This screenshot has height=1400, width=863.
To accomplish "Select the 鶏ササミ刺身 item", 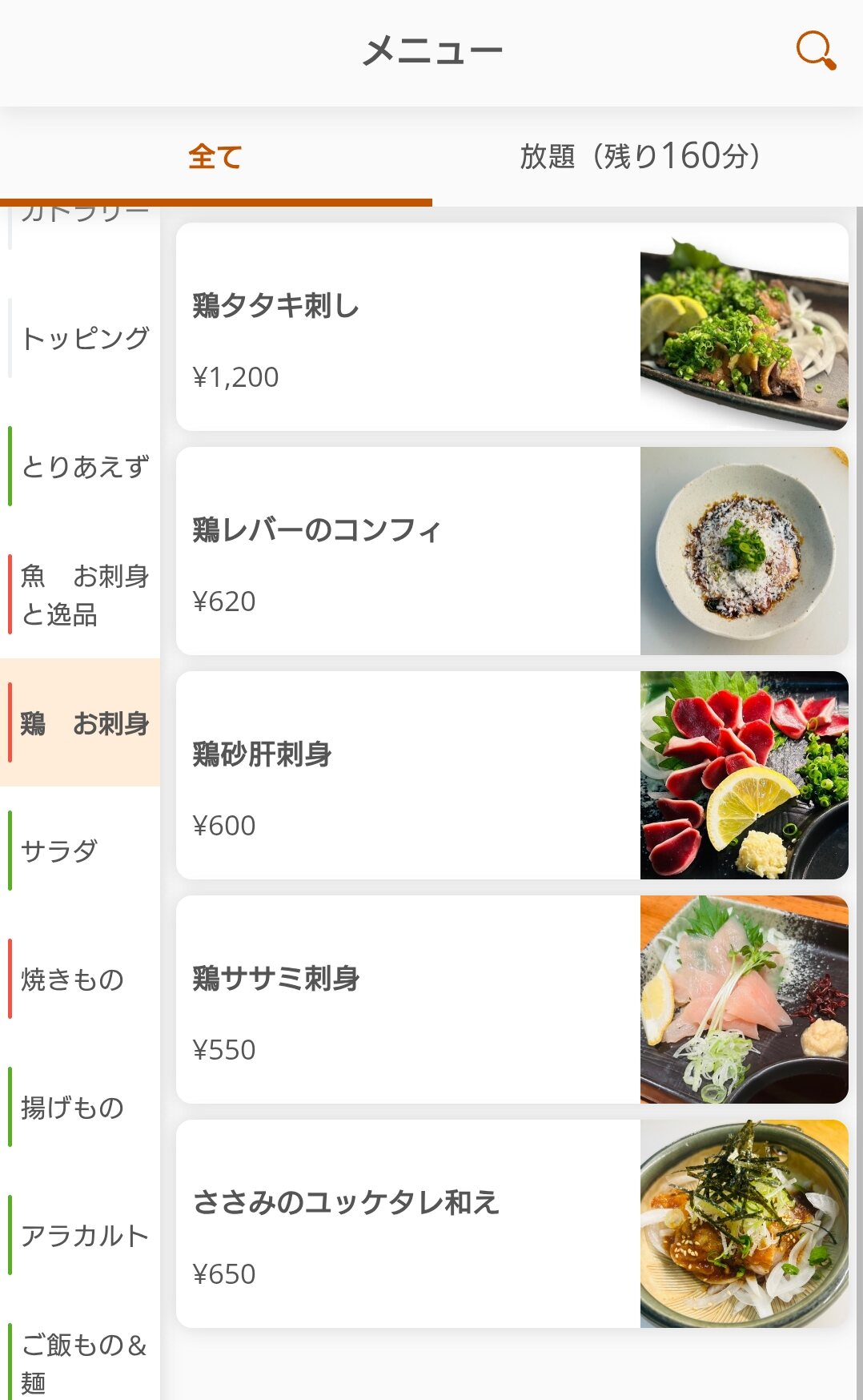I will (512, 1000).
